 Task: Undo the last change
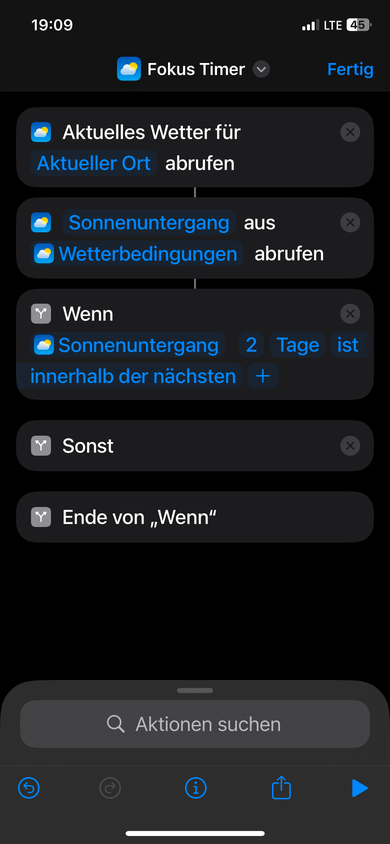tap(29, 789)
